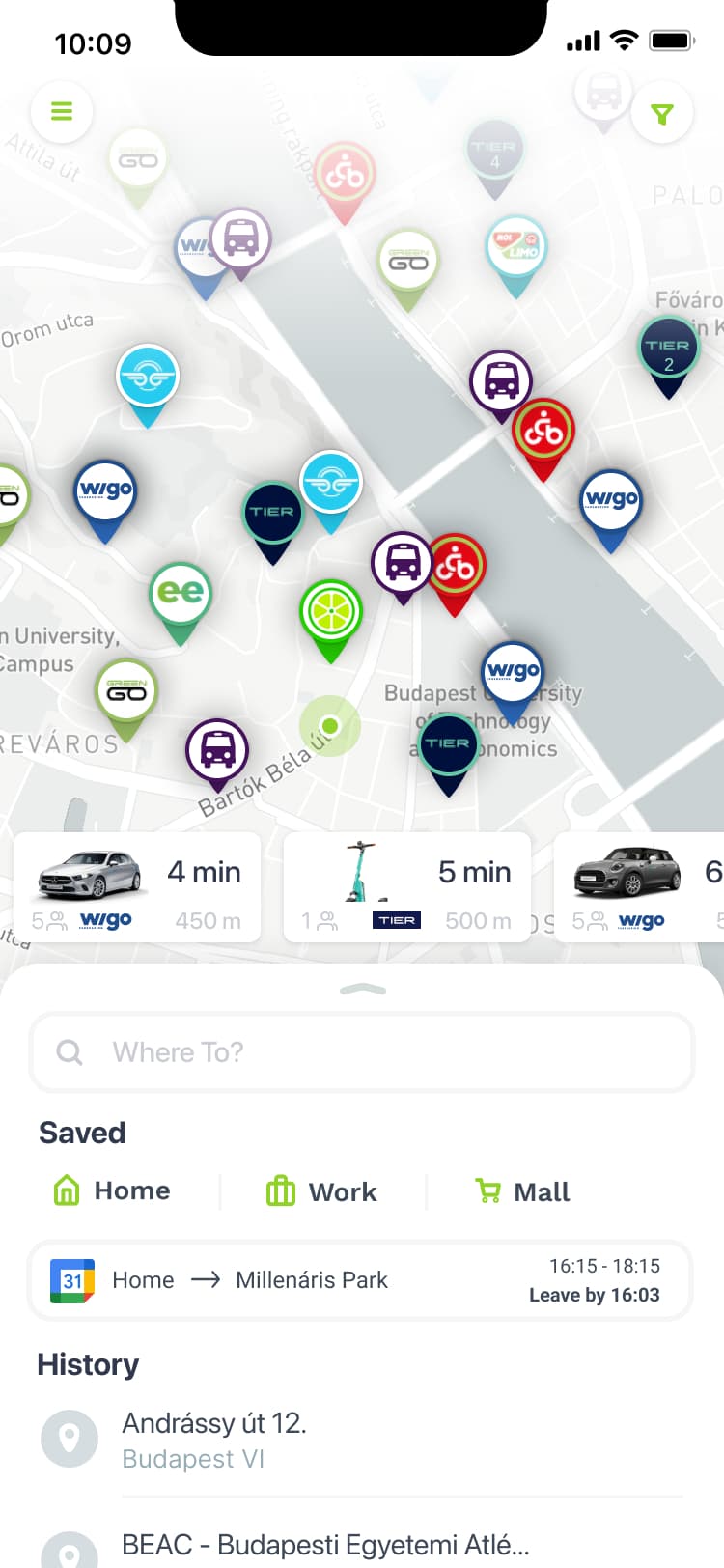This screenshot has height=1568, width=724.
Task: Open the map filter
Action: (662, 115)
